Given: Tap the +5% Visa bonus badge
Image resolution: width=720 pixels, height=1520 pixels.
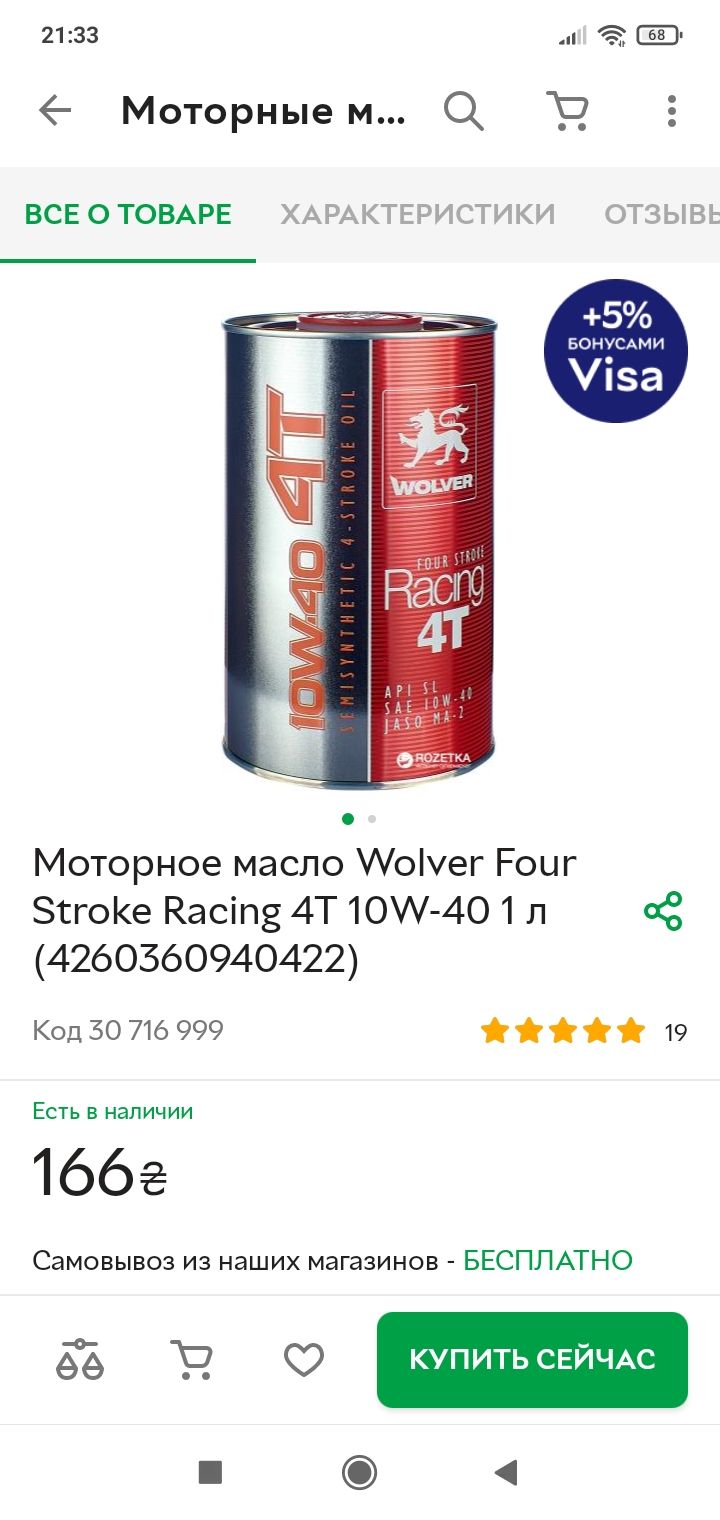Looking at the screenshot, I should tap(616, 351).
